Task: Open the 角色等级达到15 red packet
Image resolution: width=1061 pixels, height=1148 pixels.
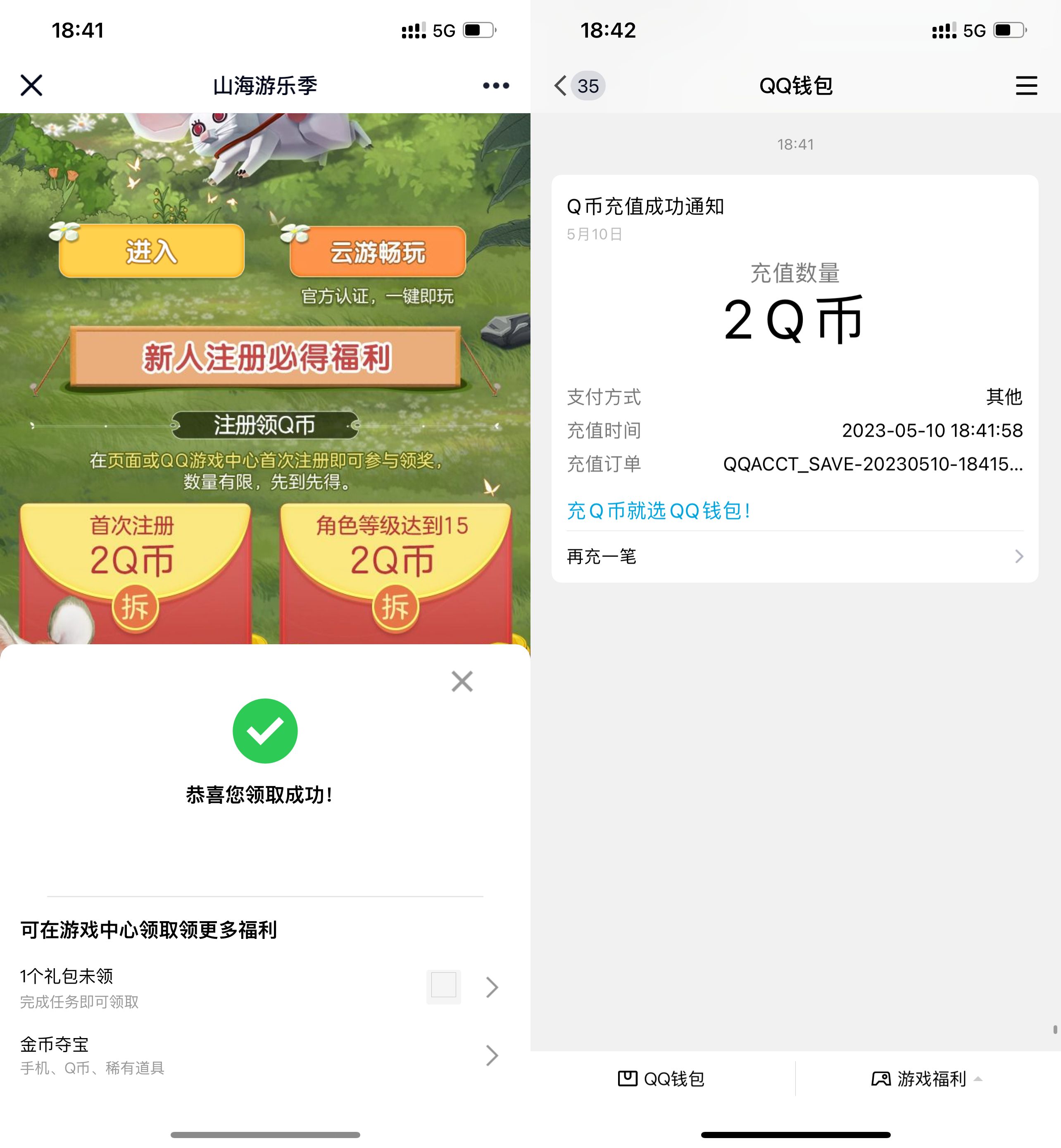Action: 395,607
